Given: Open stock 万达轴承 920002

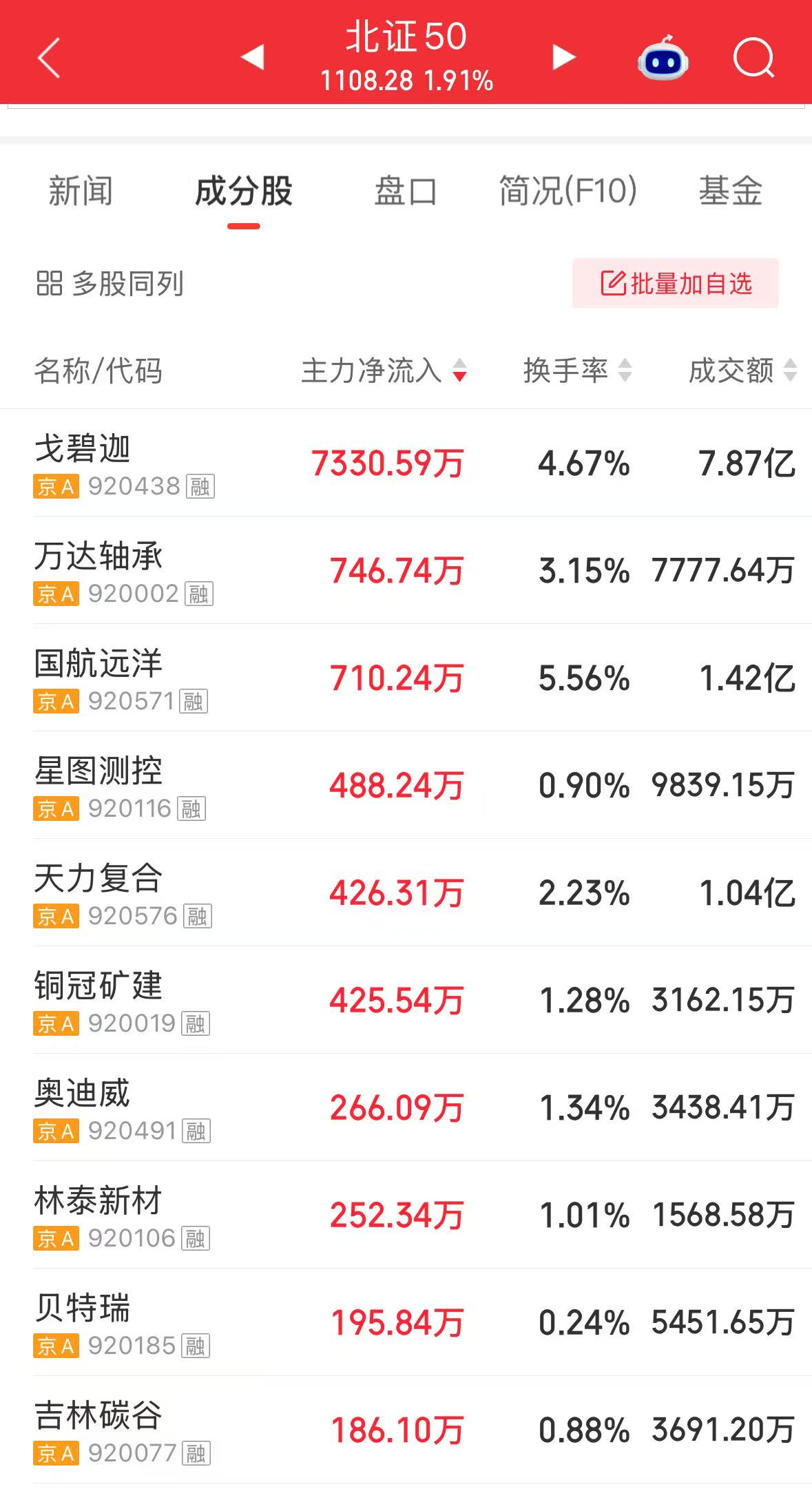Looking at the screenshot, I should 406,570.
